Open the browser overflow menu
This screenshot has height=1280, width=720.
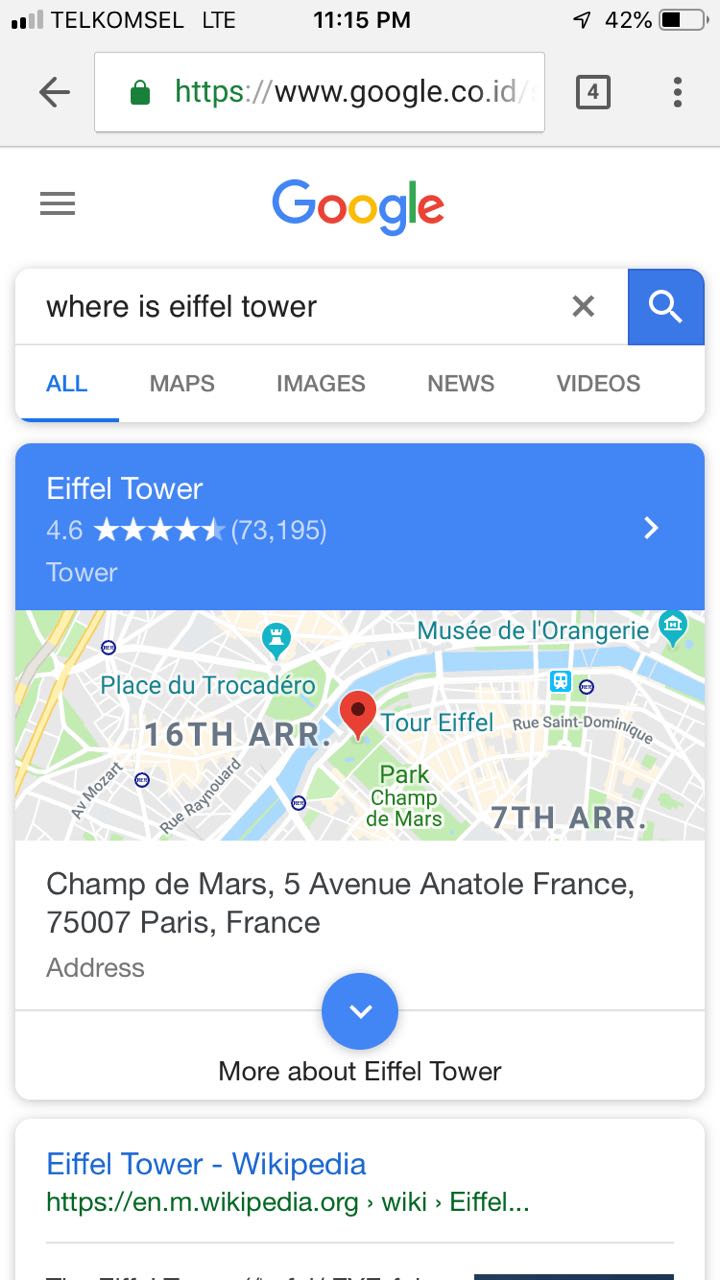(x=677, y=93)
